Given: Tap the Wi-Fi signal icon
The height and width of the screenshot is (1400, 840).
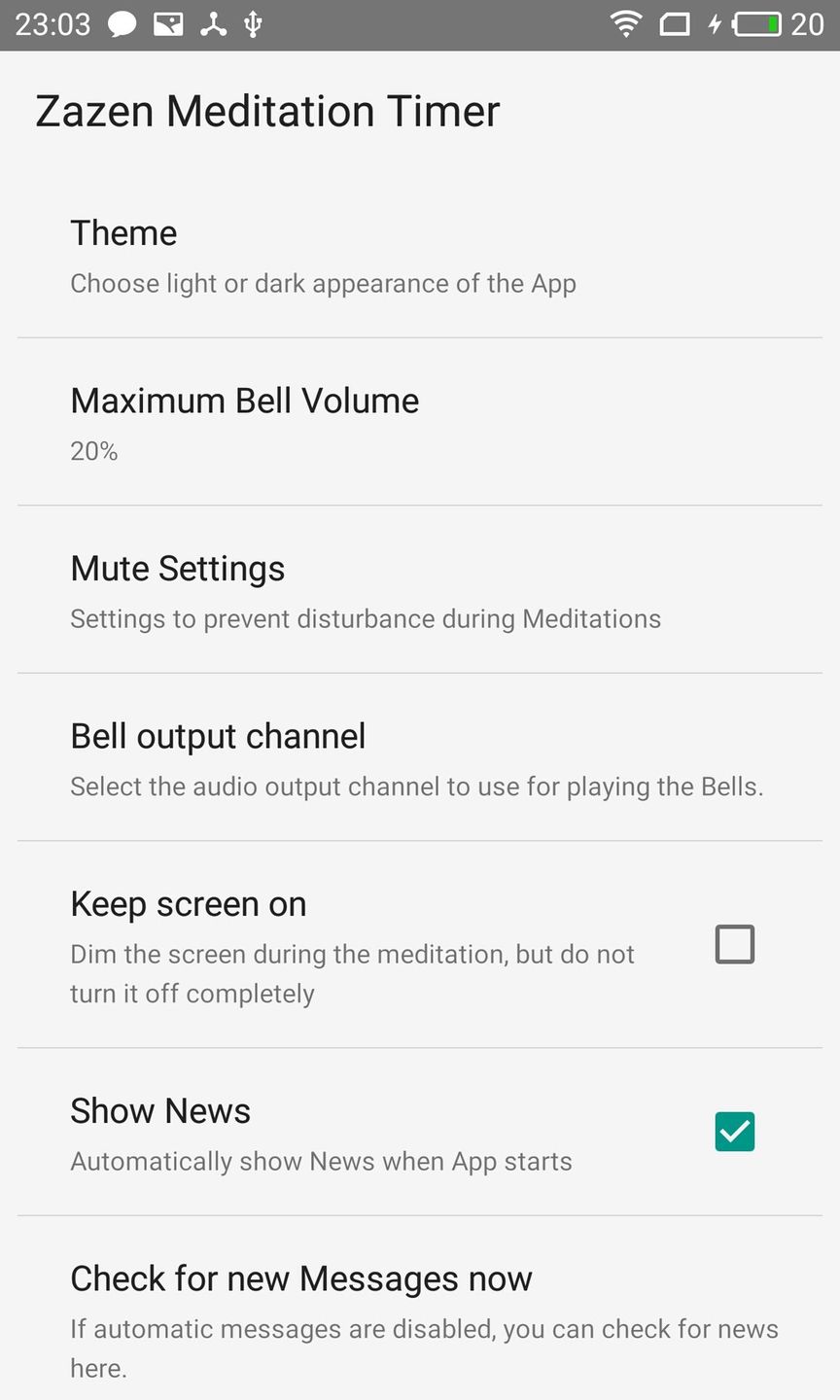Looking at the screenshot, I should coord(625,24).
